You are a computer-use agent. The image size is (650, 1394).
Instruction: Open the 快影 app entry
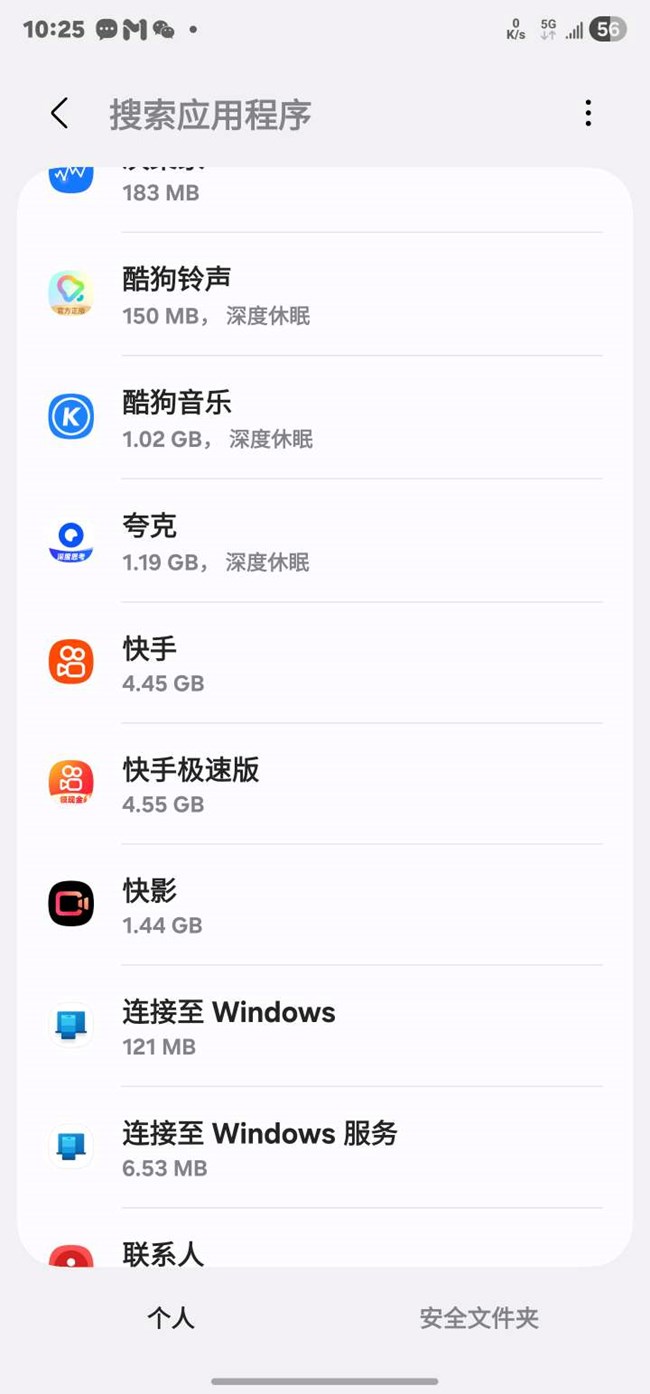[x=325, y=905]
